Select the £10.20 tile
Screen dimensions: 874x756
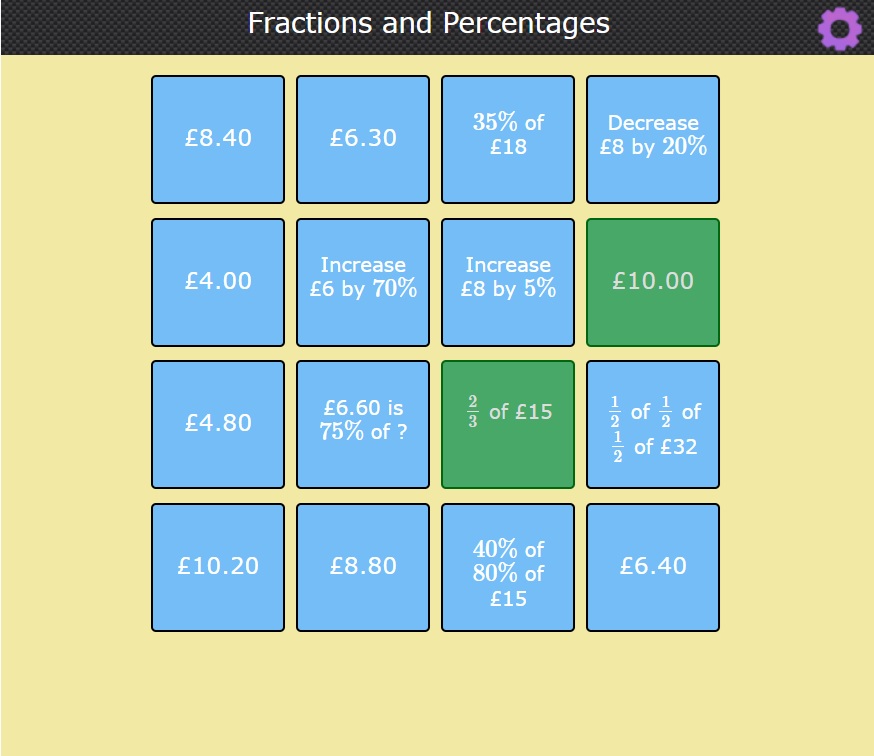click(x=218, y=567)
